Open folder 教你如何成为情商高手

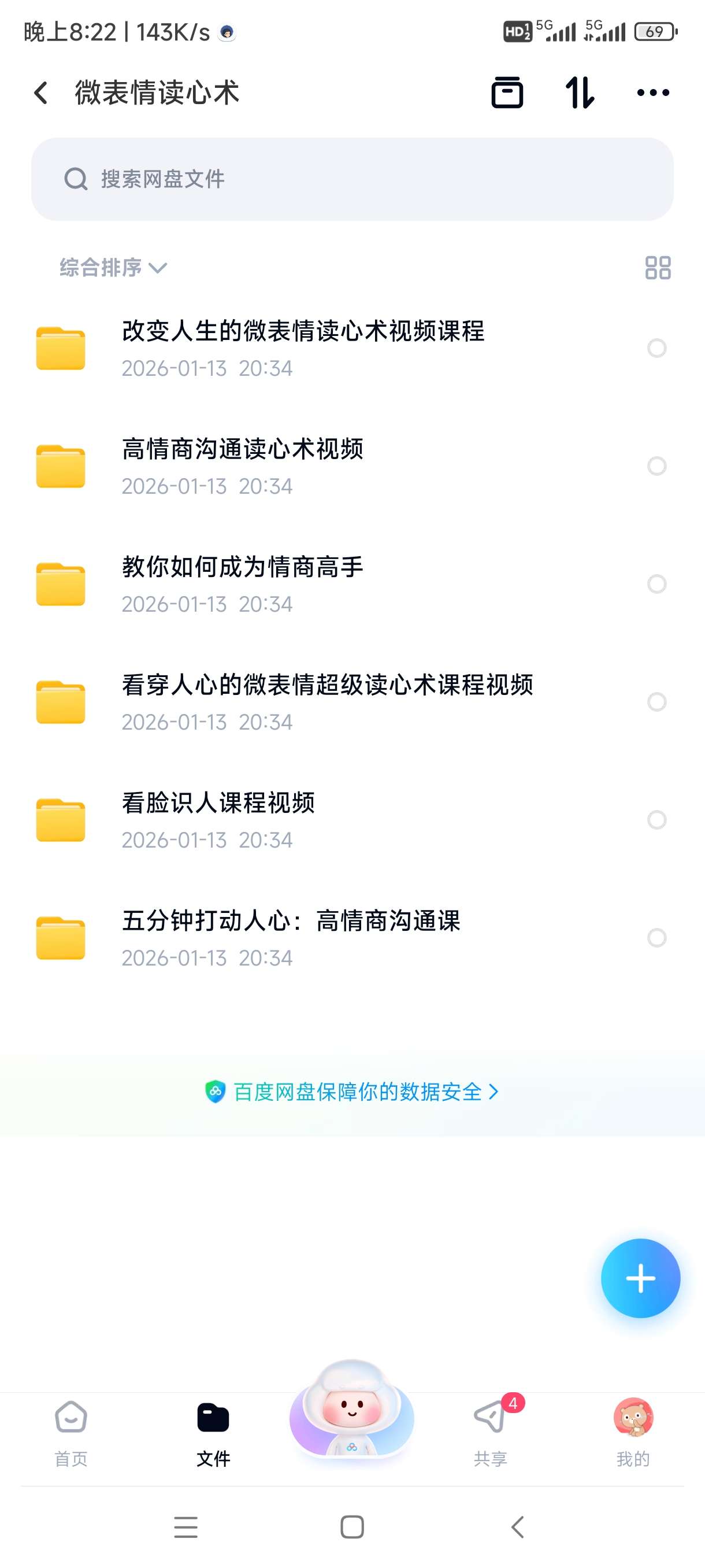tap(242, 584)
